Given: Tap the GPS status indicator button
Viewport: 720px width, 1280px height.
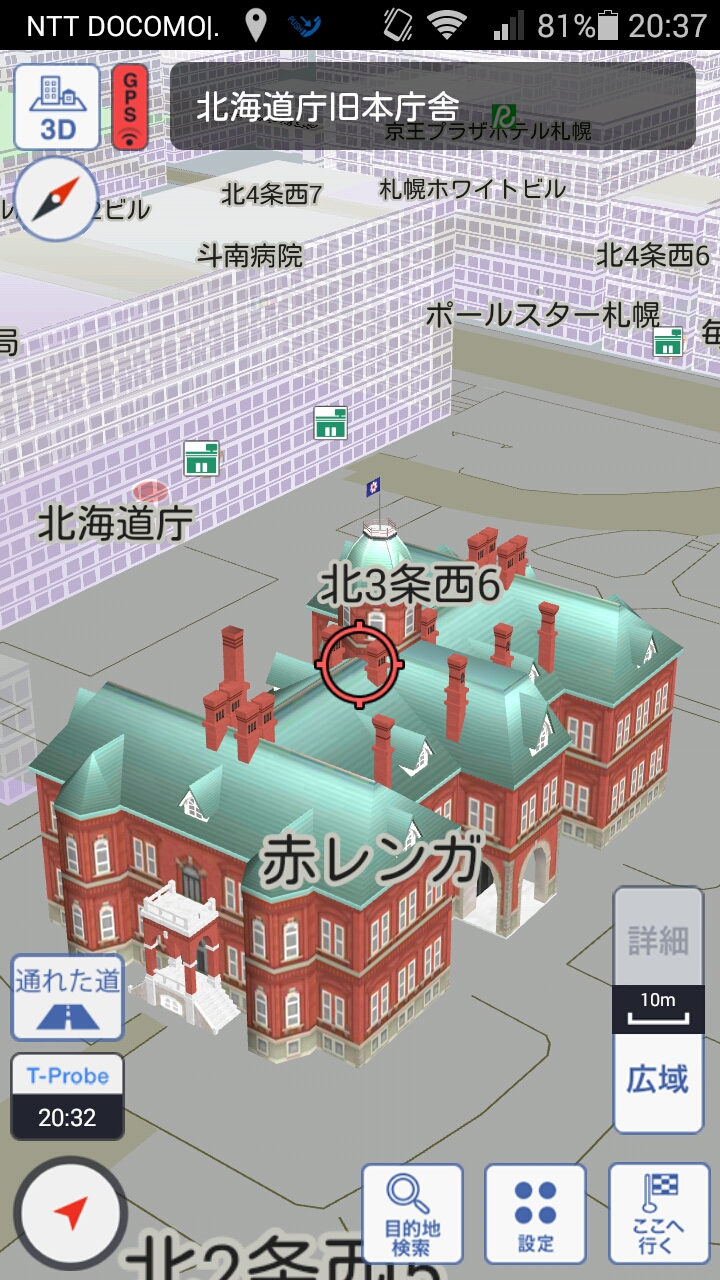Looking at the screenshot, I should (130, 107).
